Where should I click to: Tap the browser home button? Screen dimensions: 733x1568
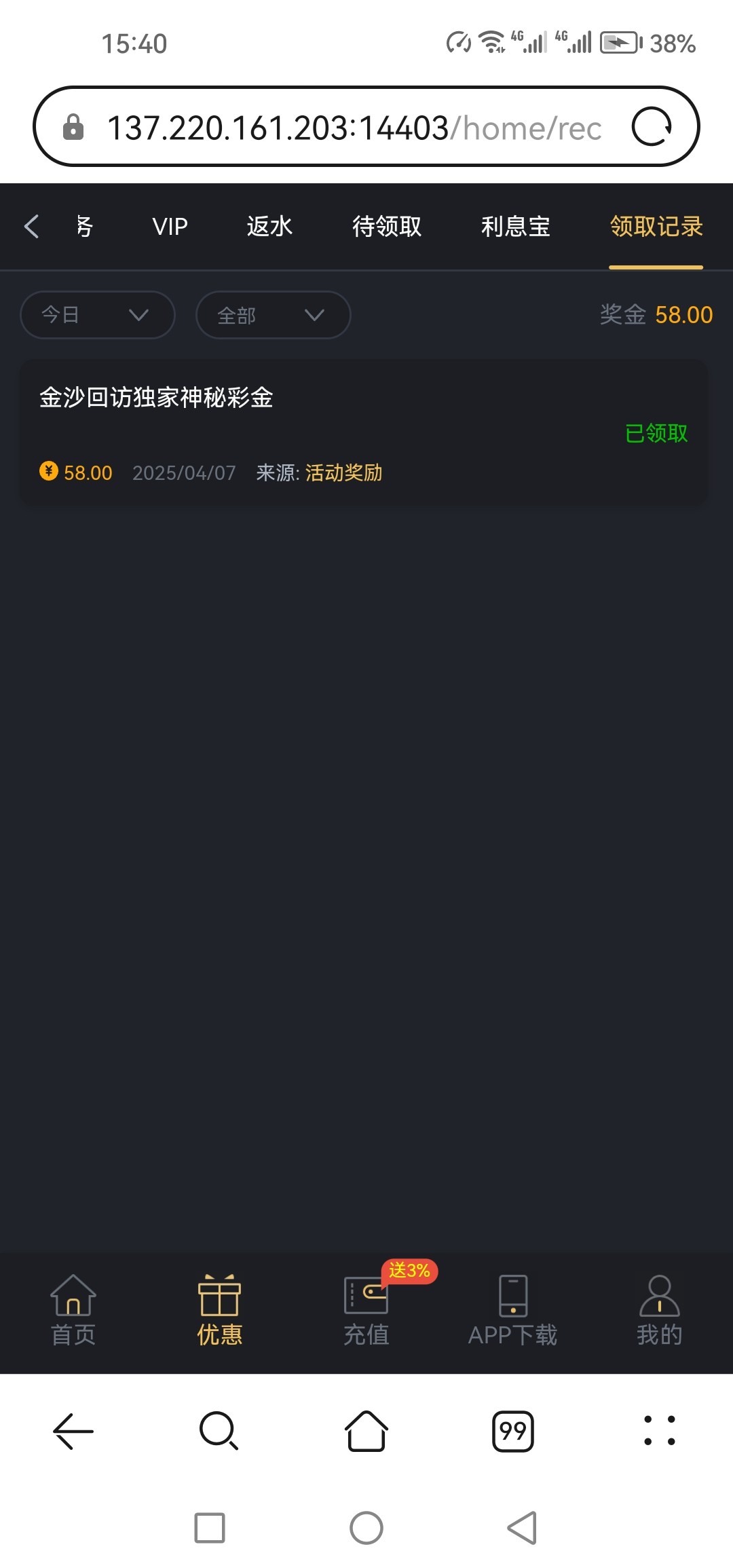coord(366,1431)
